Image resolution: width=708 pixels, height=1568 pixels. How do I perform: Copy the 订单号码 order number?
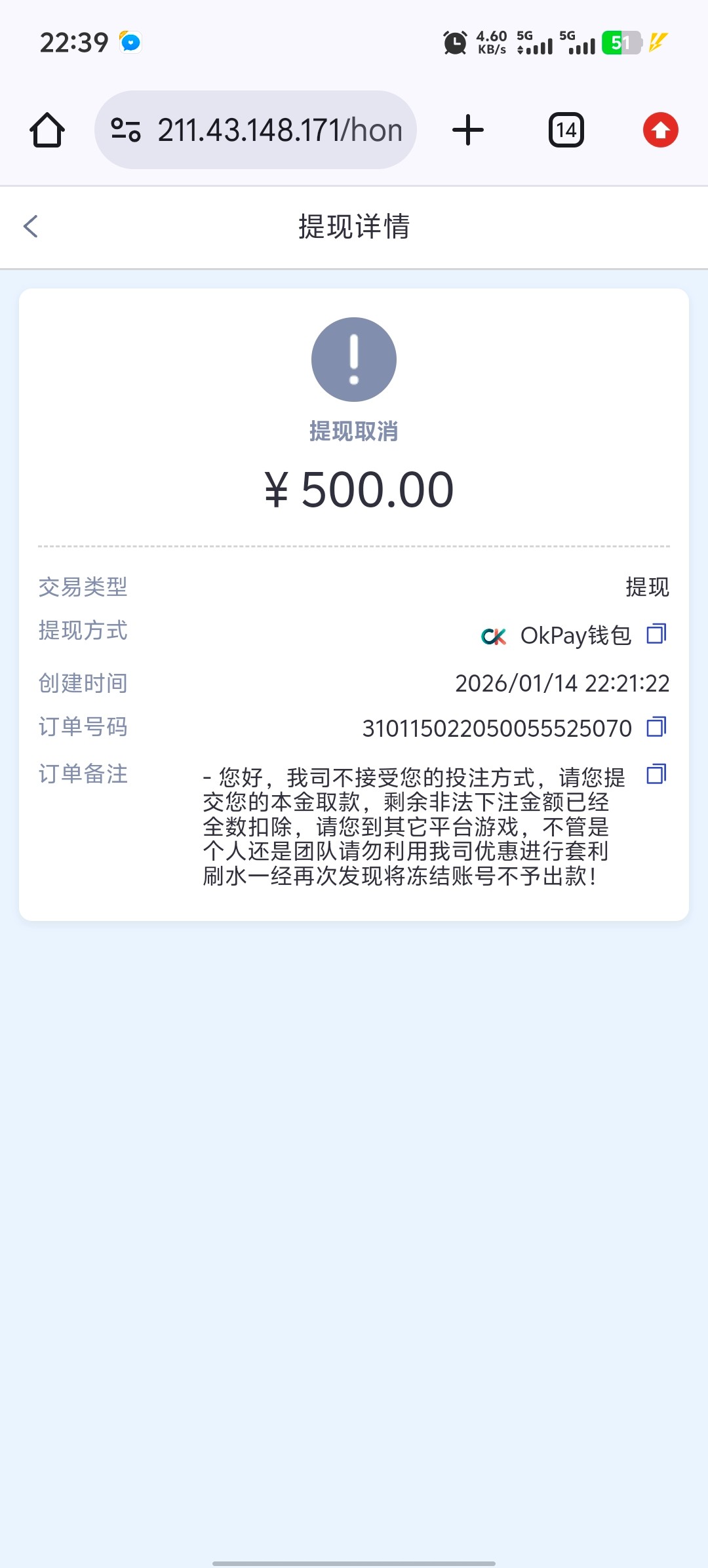click(x=656, y=727)
